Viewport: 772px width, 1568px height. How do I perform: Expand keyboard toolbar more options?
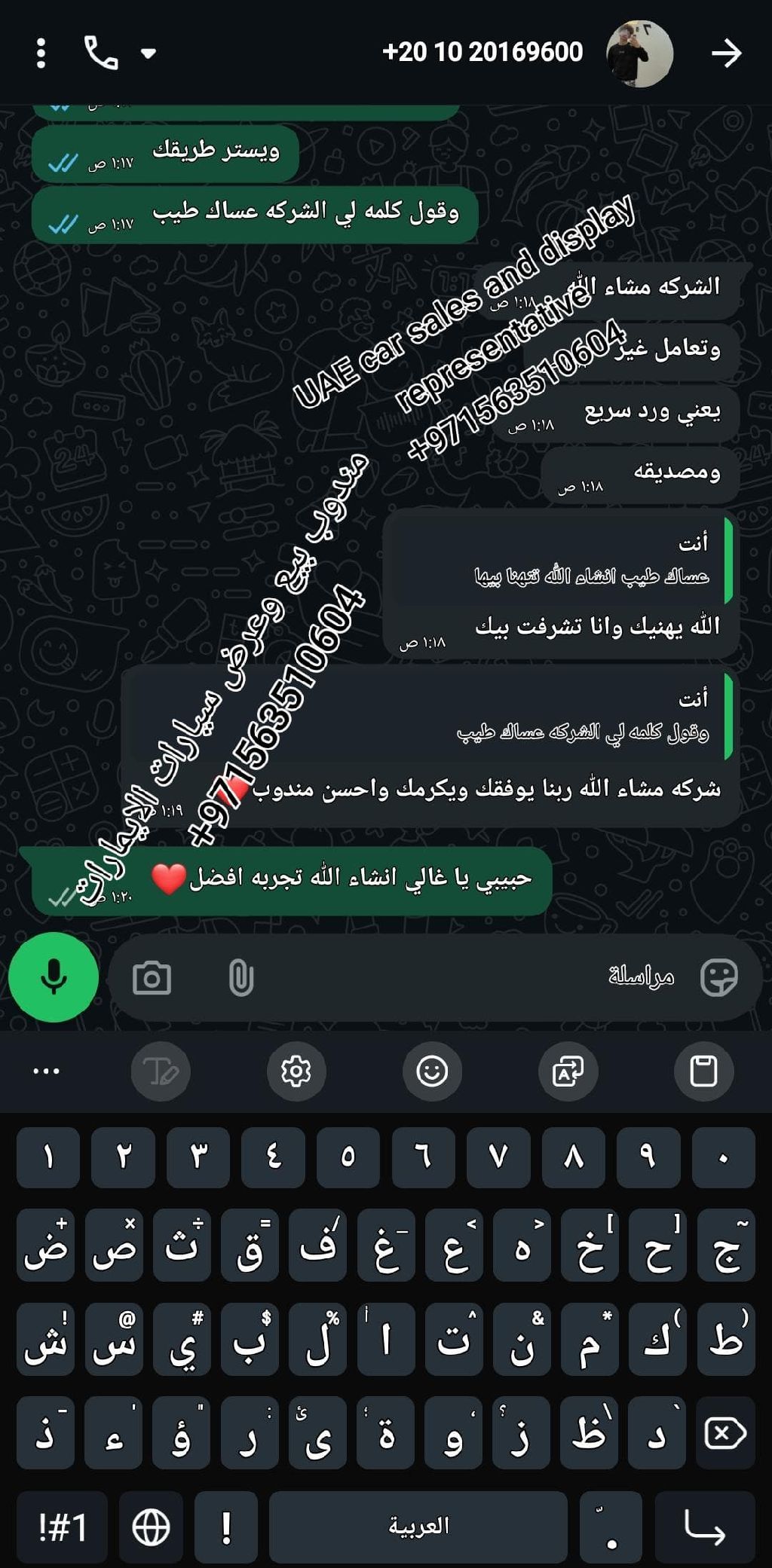46,1071
